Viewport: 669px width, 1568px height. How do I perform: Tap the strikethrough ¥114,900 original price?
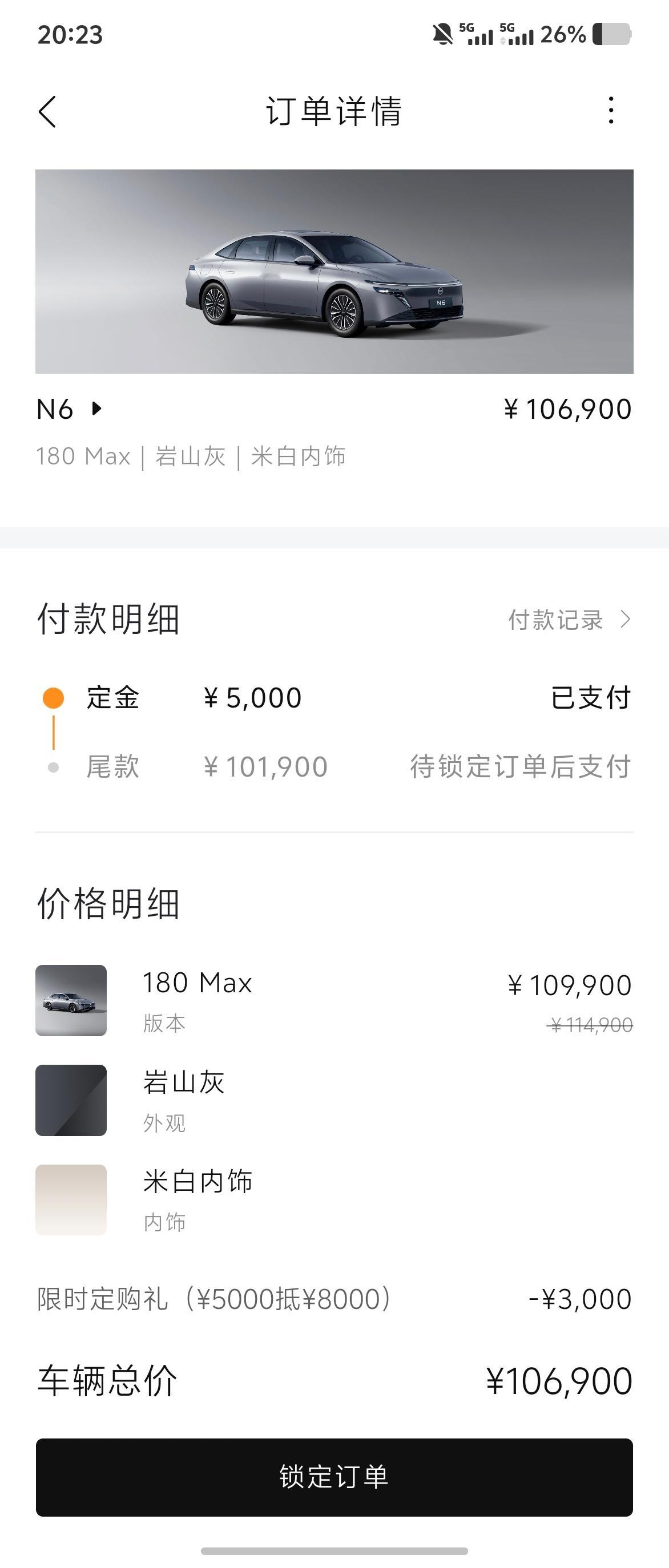coord(589,1023)
